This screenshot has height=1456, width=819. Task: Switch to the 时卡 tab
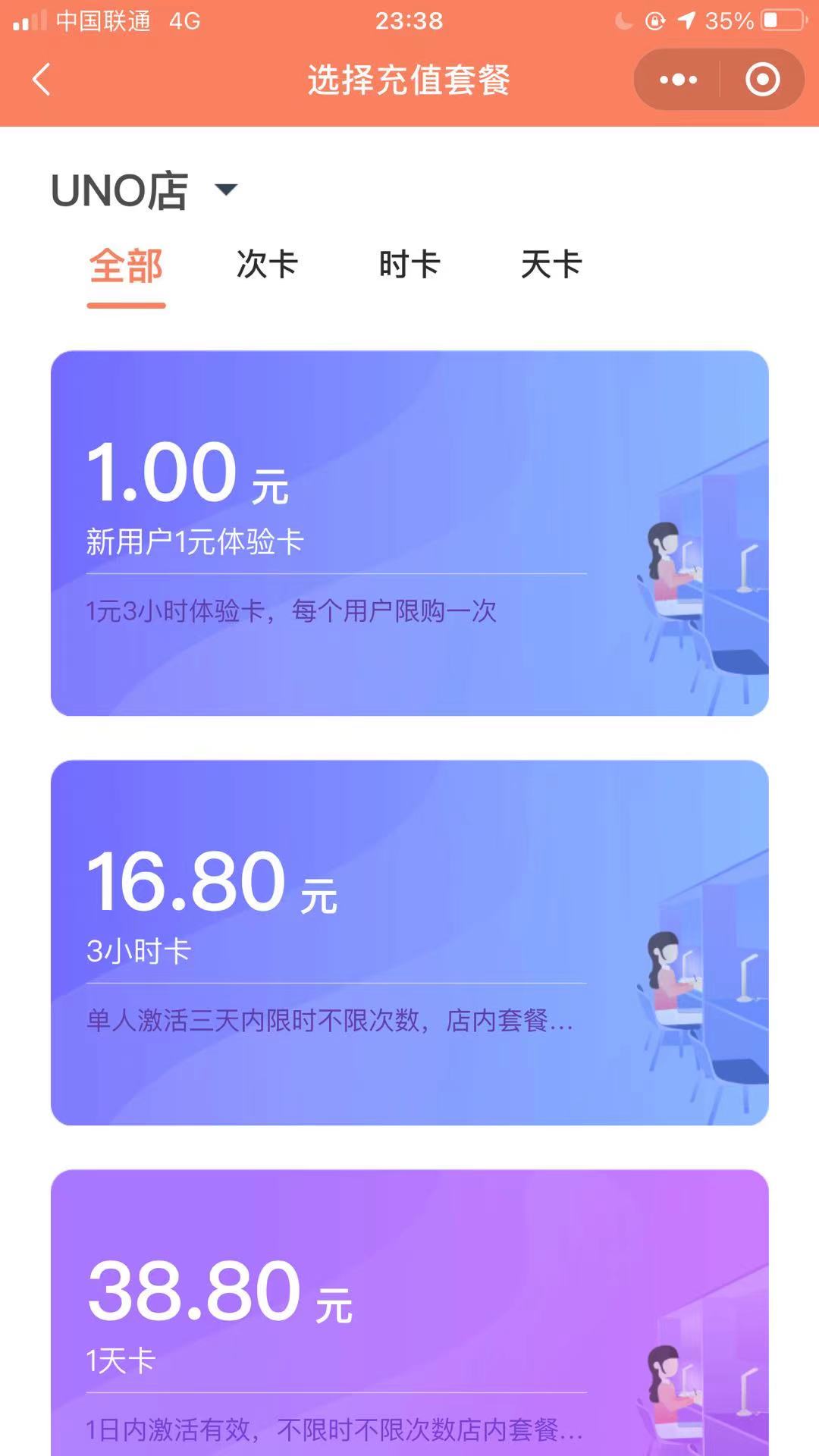point(409,265)
